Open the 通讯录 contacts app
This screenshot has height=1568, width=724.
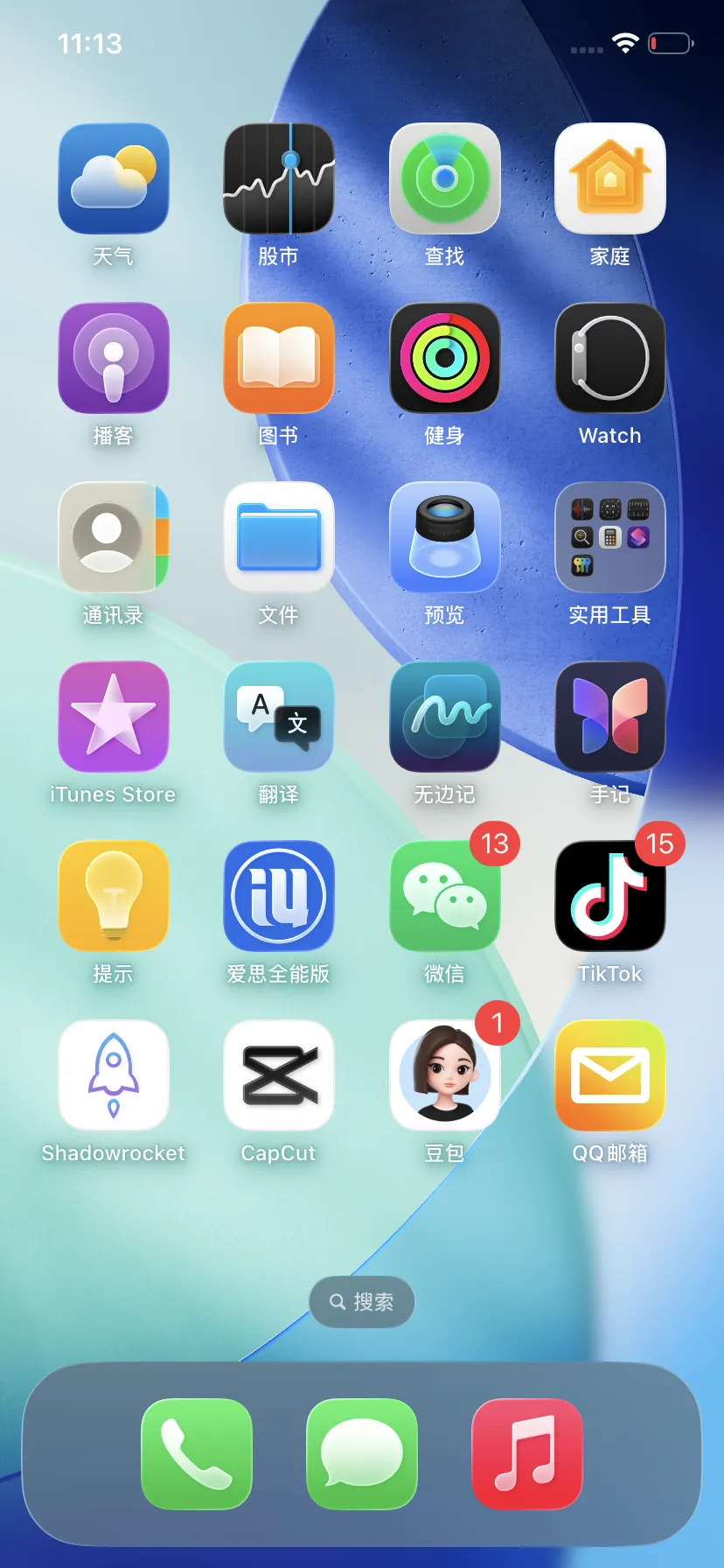click(113, 537)
